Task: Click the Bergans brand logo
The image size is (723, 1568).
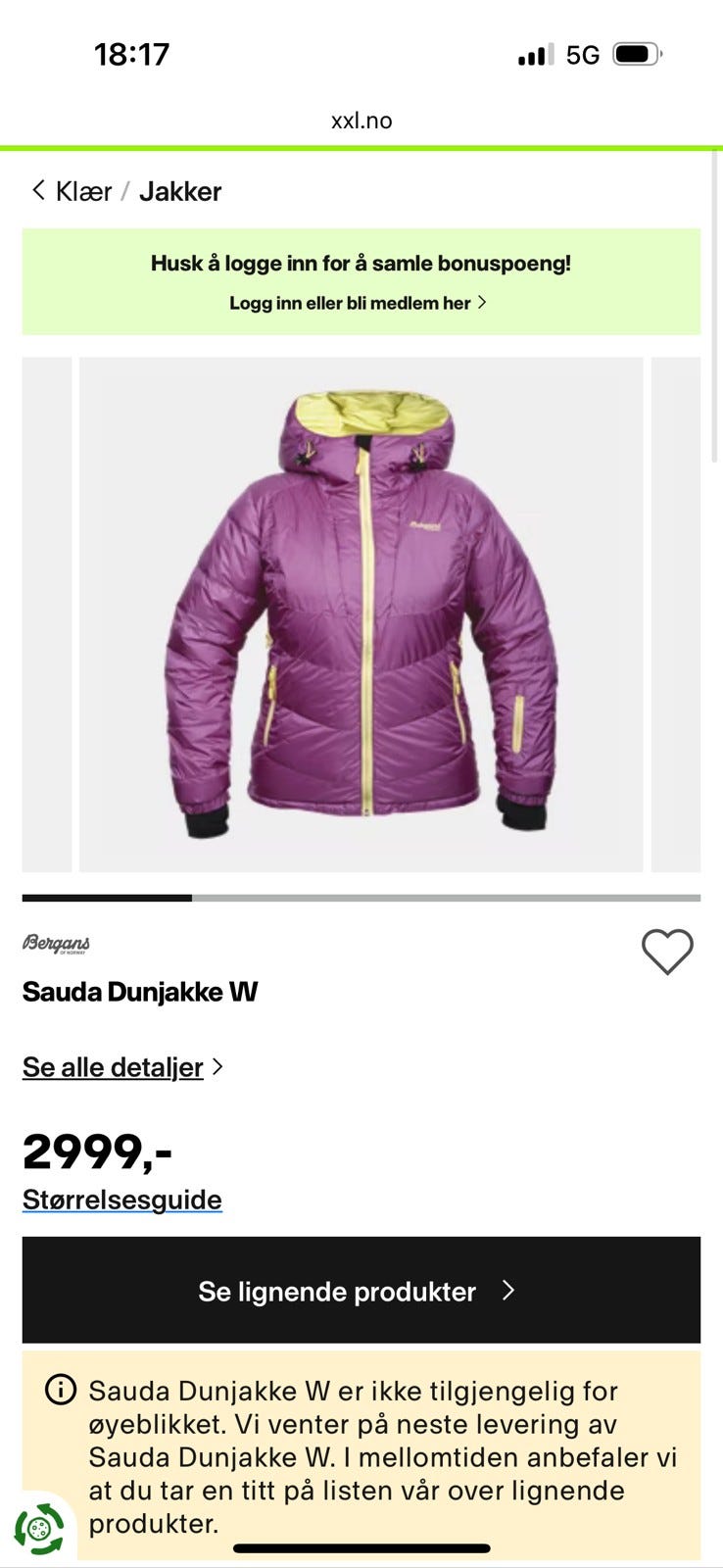Action: (57, 944)
